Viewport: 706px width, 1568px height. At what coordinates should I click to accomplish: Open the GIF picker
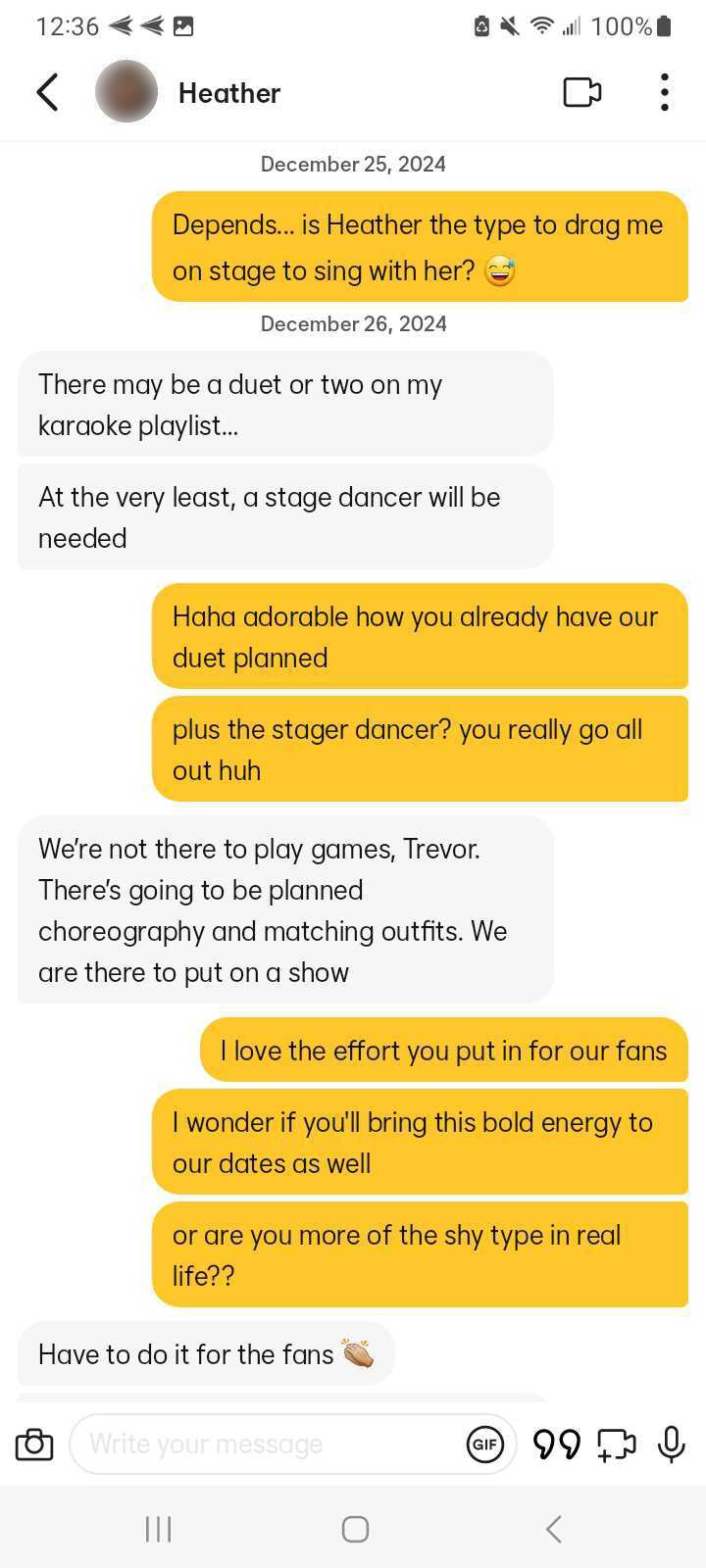click(484, 1444)
